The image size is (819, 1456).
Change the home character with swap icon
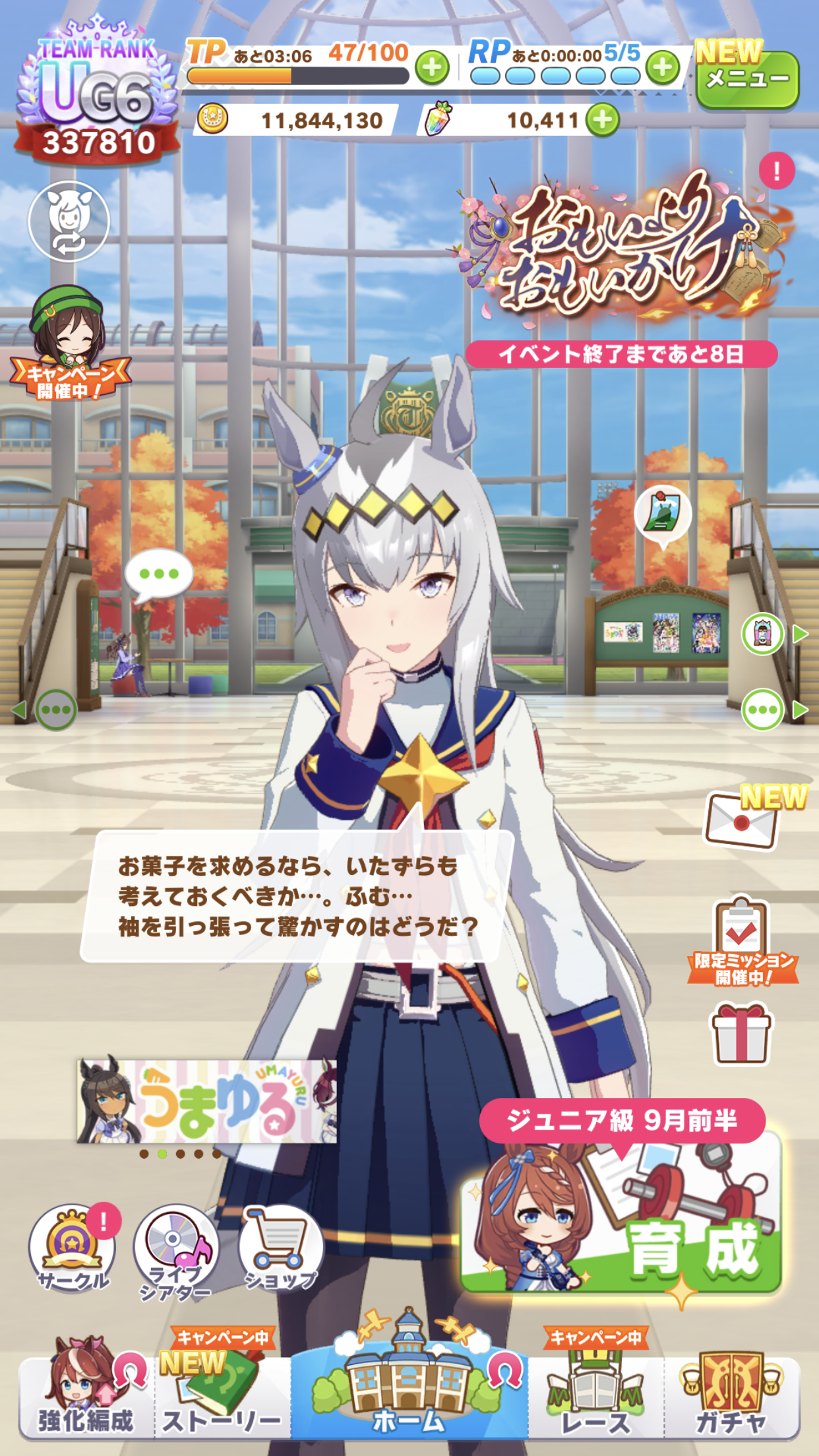69,222
